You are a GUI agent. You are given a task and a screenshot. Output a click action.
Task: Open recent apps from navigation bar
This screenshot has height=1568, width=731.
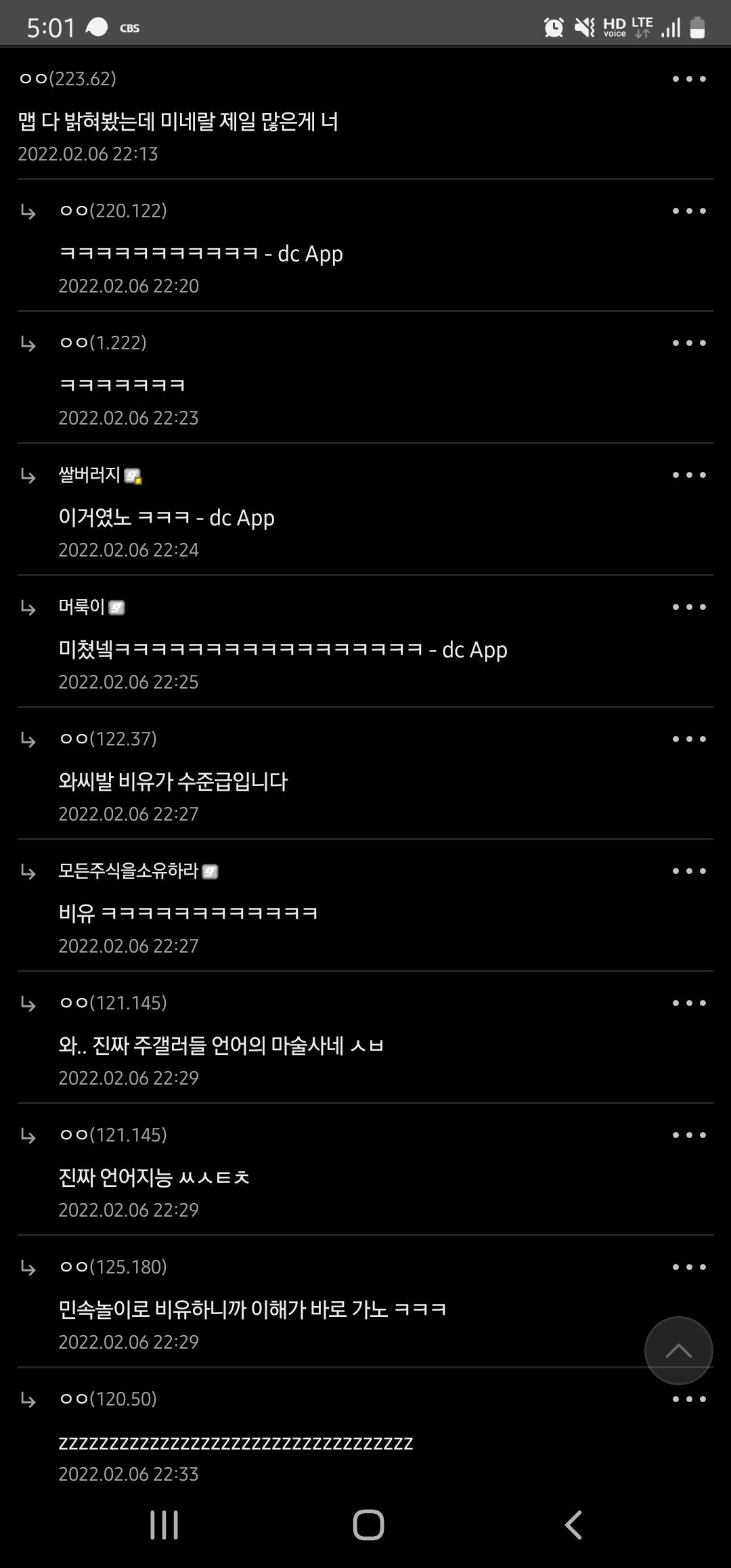[x=164, y=1525]
